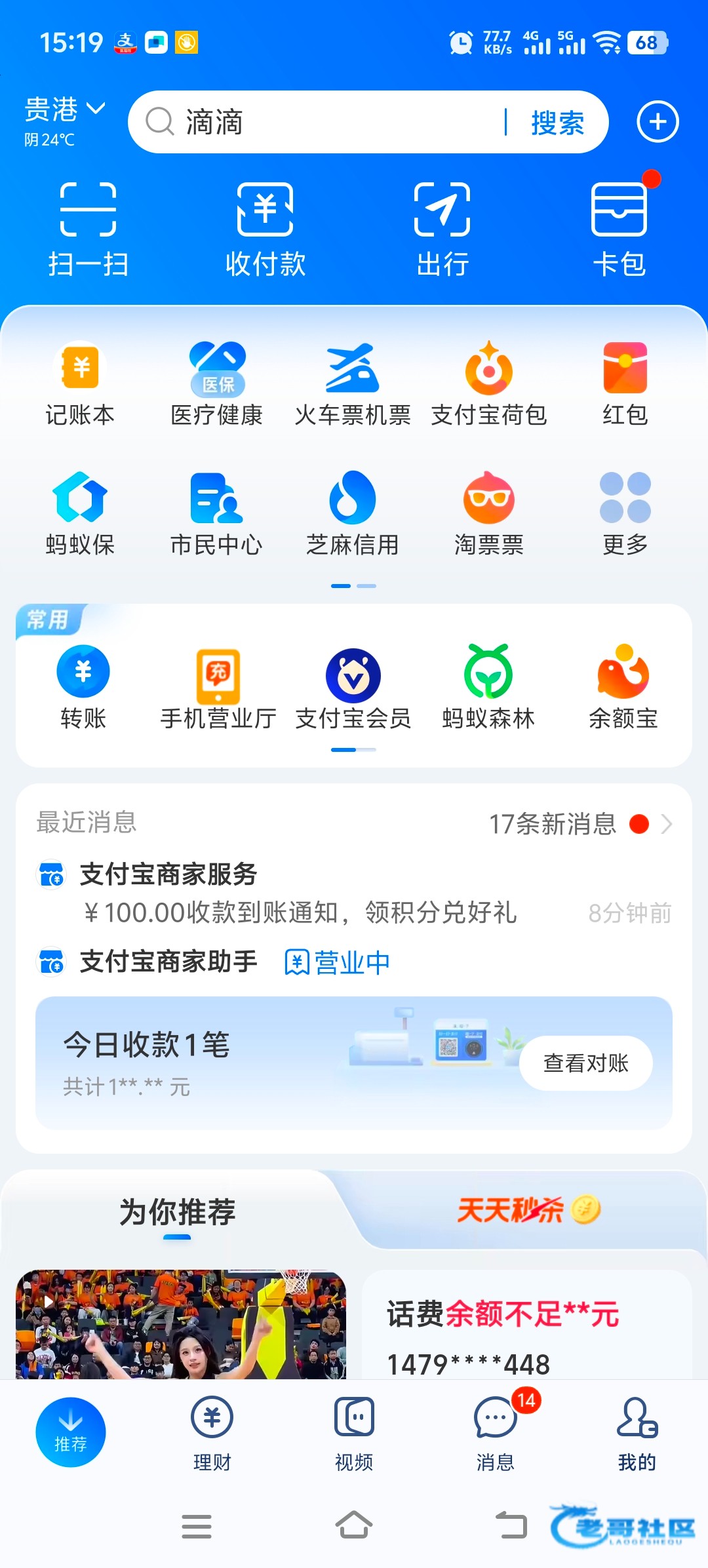The image size is (708, 1568).
Task: Show 更多 apps
Action: click(x=625, y=514)
